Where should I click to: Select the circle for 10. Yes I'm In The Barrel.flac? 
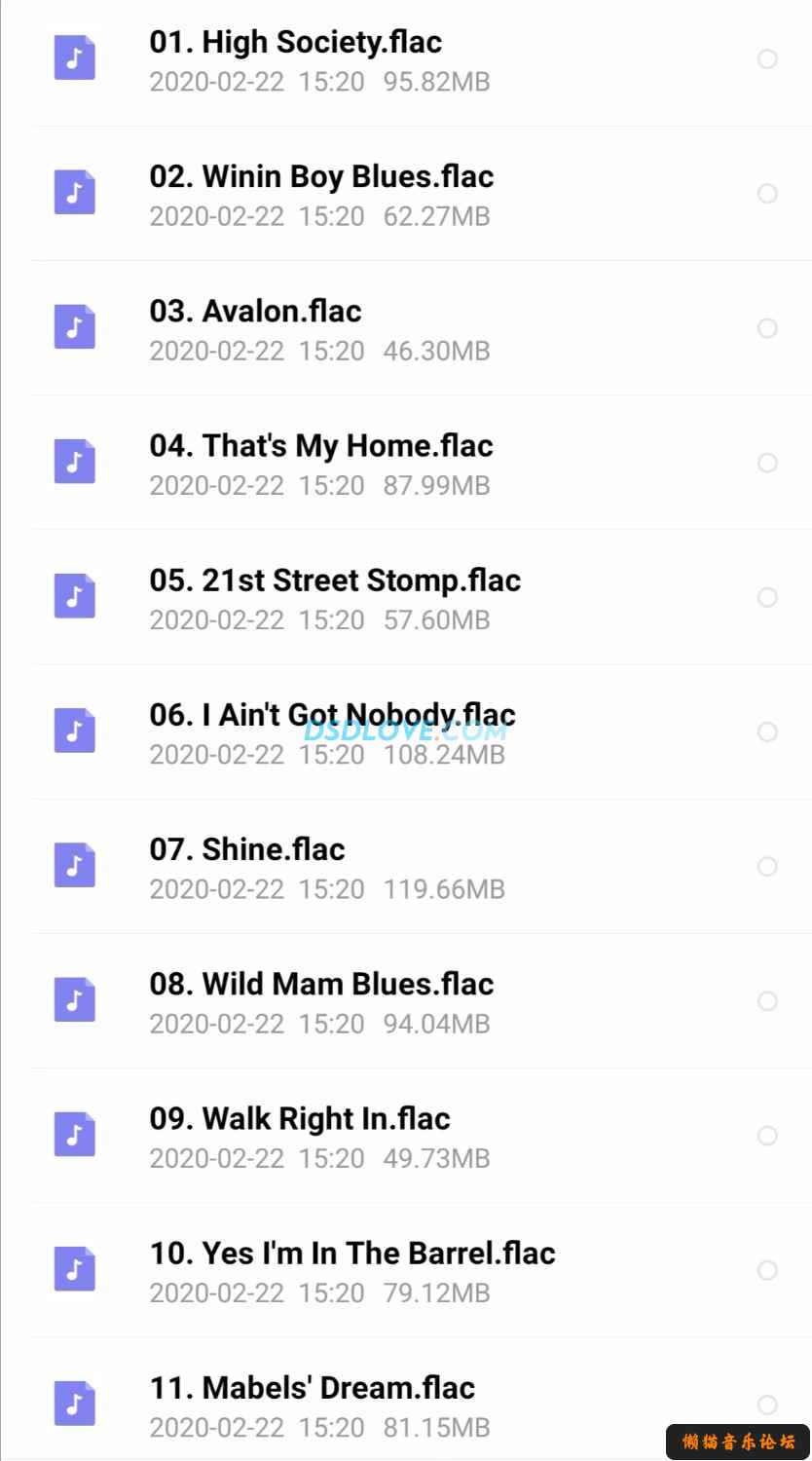[767, 1270]
